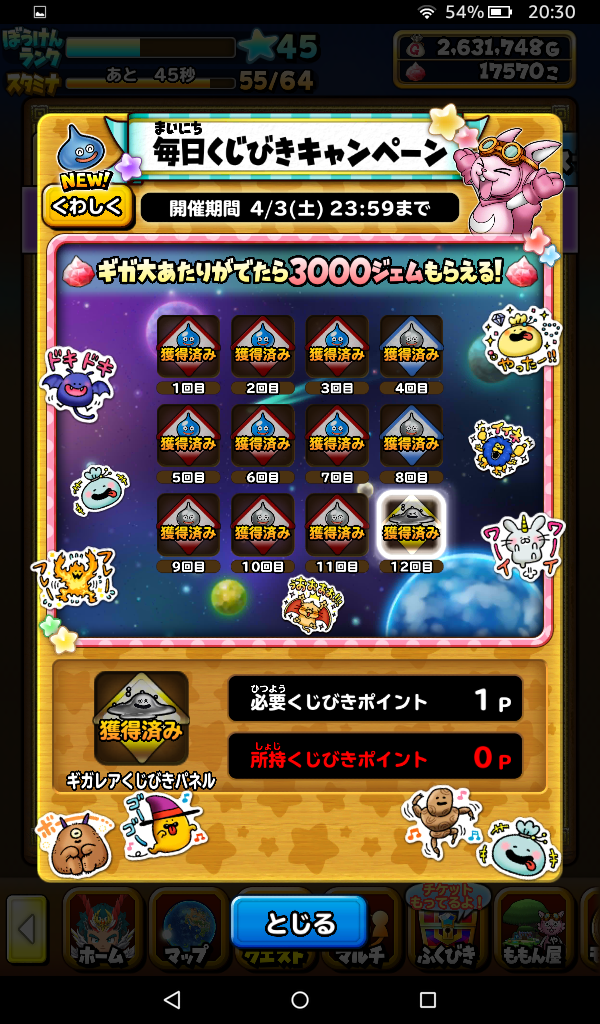600x1024 pixels.
Task: Choose the 8回目 lottery panel
Action: (x=411, y=435)
